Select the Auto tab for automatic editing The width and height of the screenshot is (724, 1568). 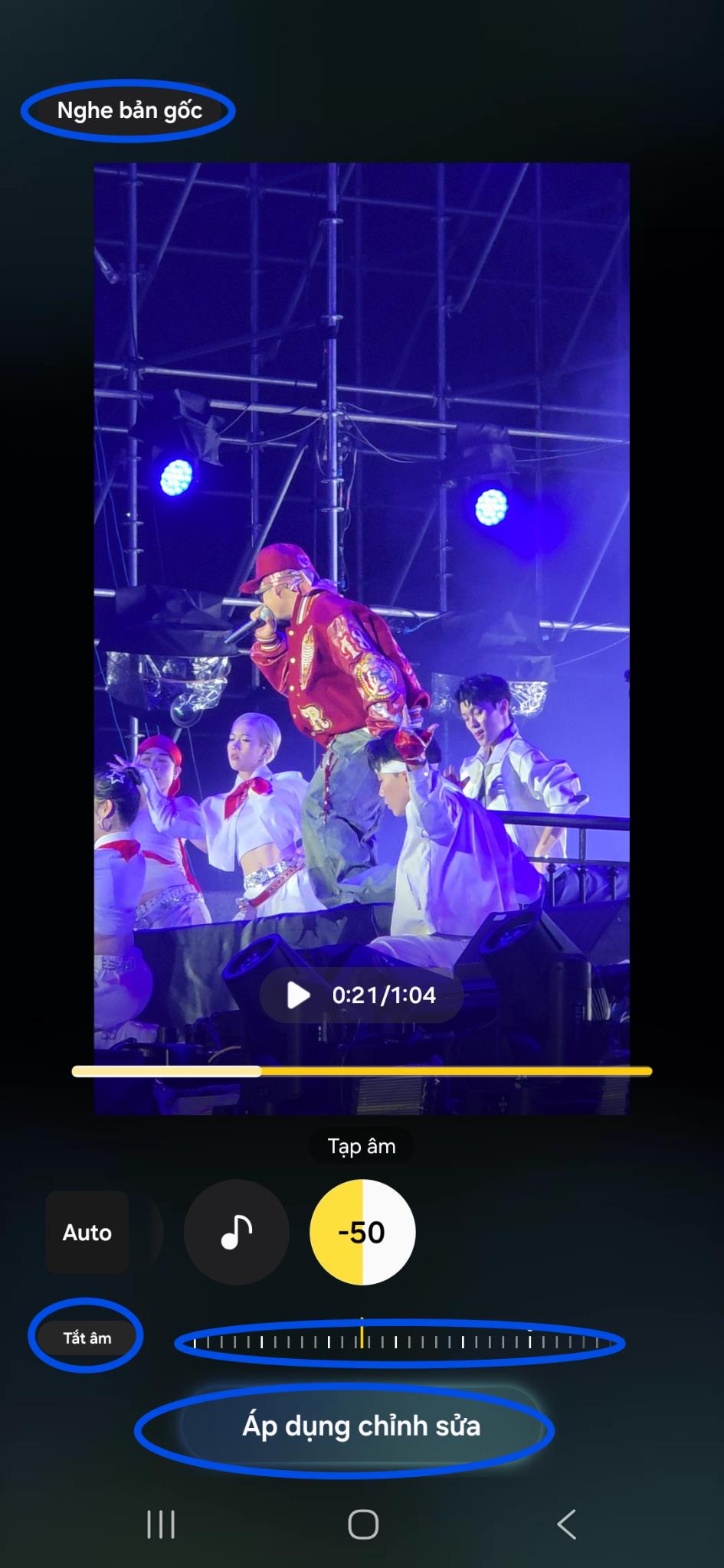87,1231
